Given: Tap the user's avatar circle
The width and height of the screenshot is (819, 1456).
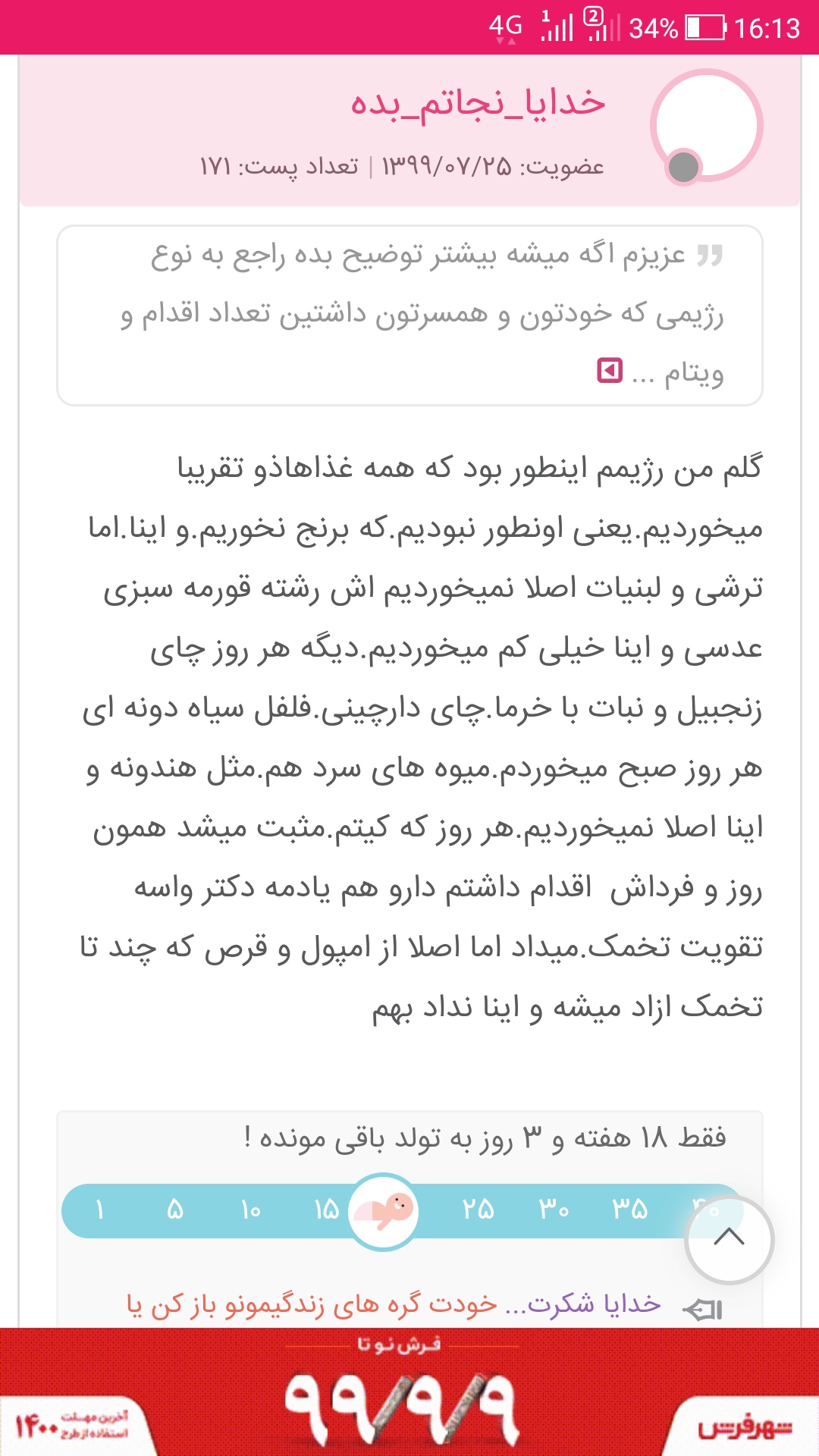Looking at the screenshot, I should [x=707, y=125].
